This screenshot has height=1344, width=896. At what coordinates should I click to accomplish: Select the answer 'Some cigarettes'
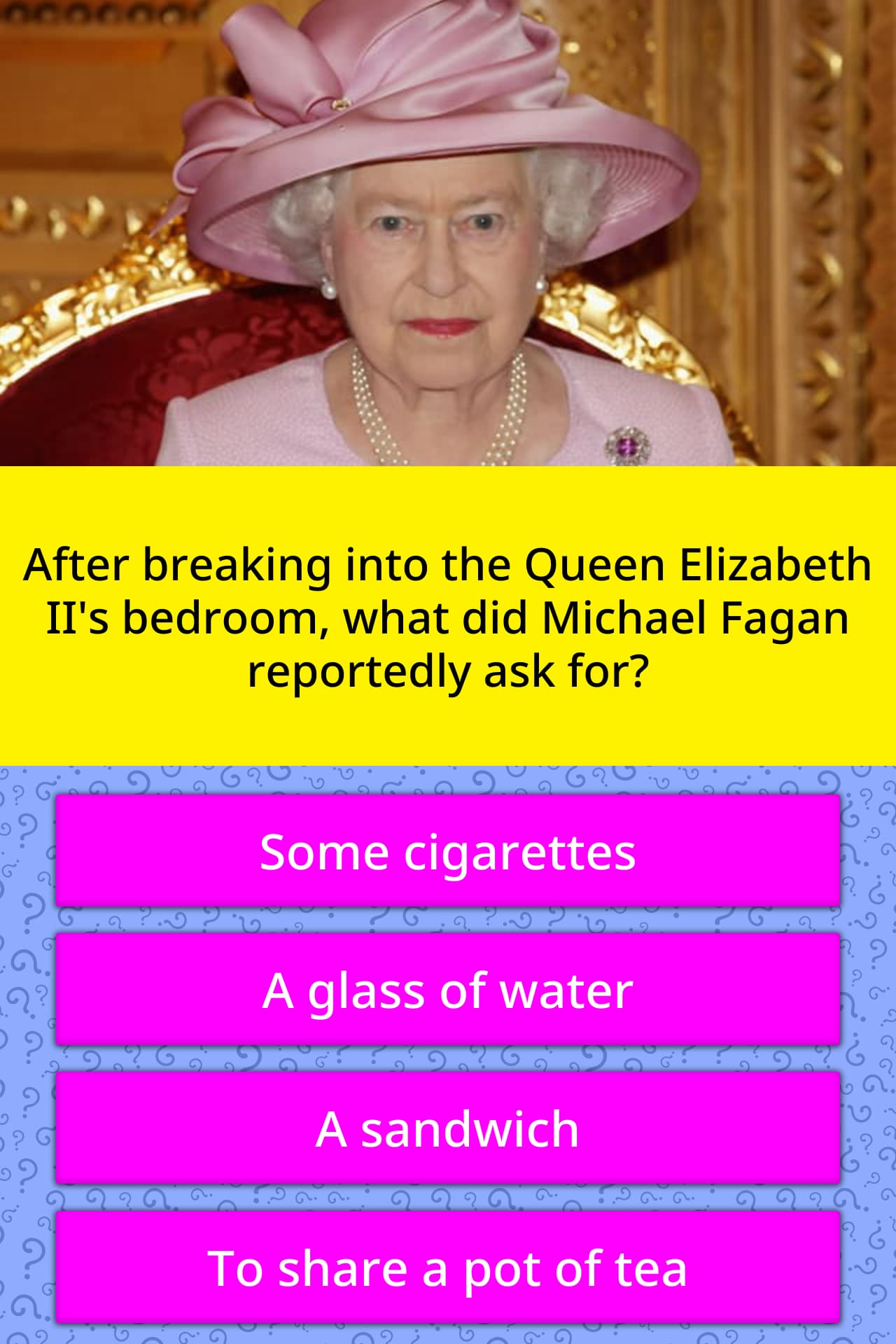click(448, 850)
